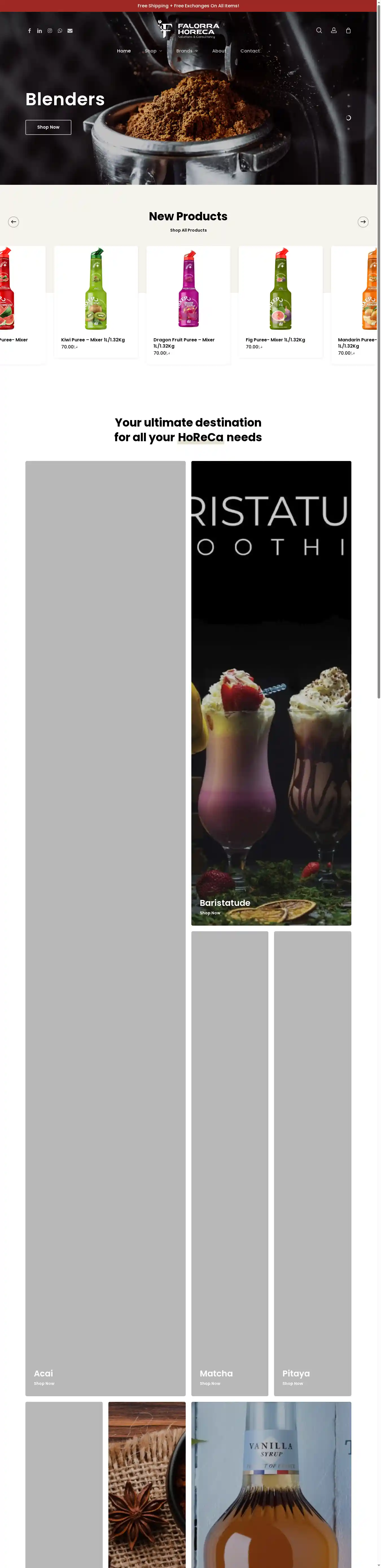The width and height of the screenshot is (381, 1568).
Task: Show next products with right arrow
Action: point(363,222)
